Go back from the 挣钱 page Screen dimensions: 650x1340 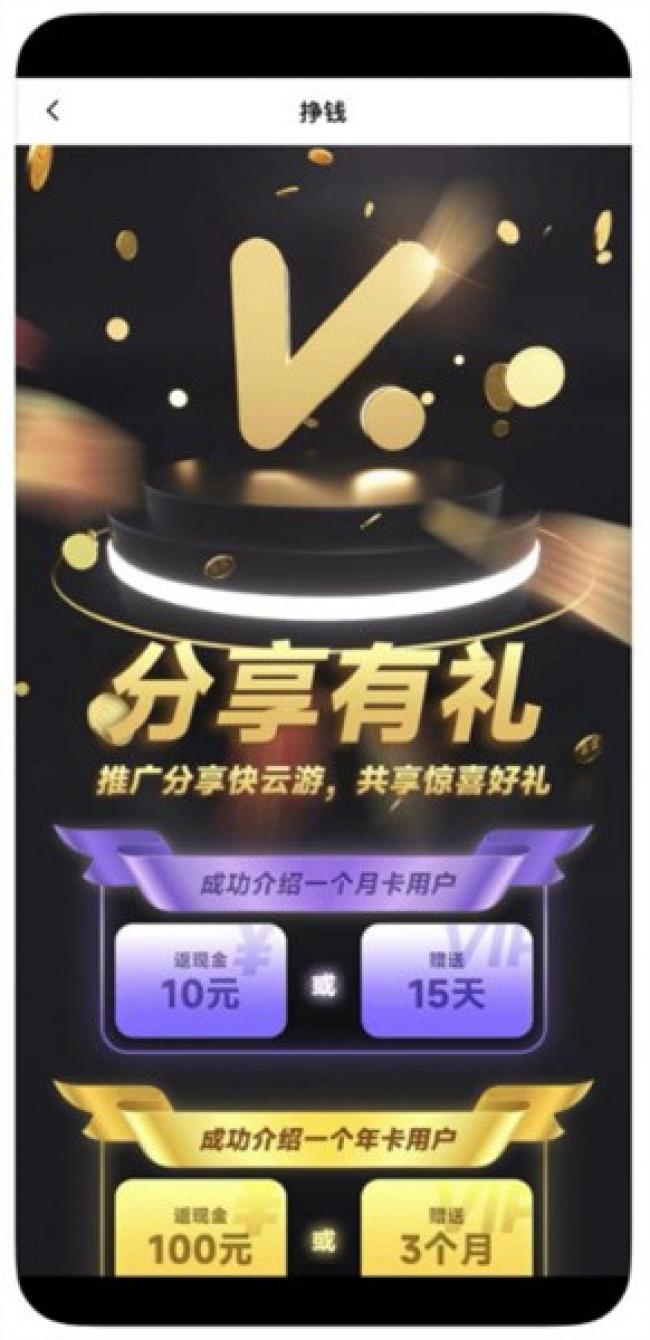tap(53, 111)
